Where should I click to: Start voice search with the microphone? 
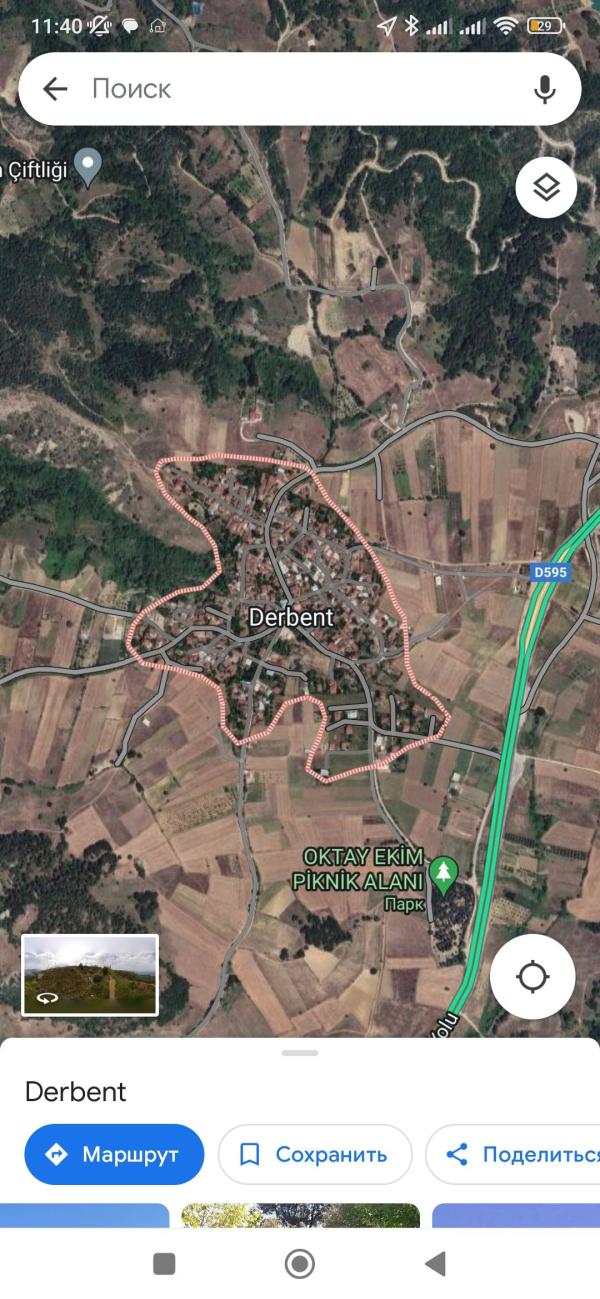pos(544,89)
